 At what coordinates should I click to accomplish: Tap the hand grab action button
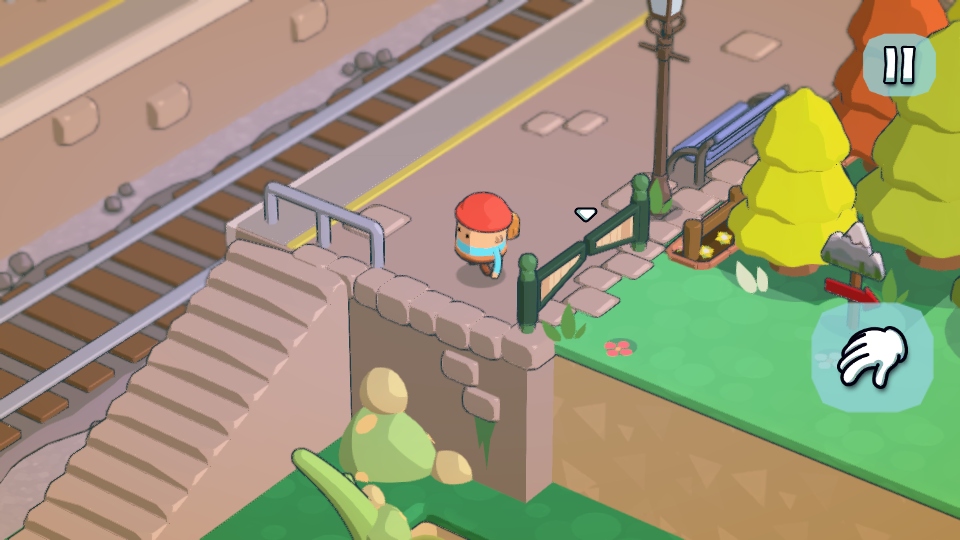tap(872, 356)
